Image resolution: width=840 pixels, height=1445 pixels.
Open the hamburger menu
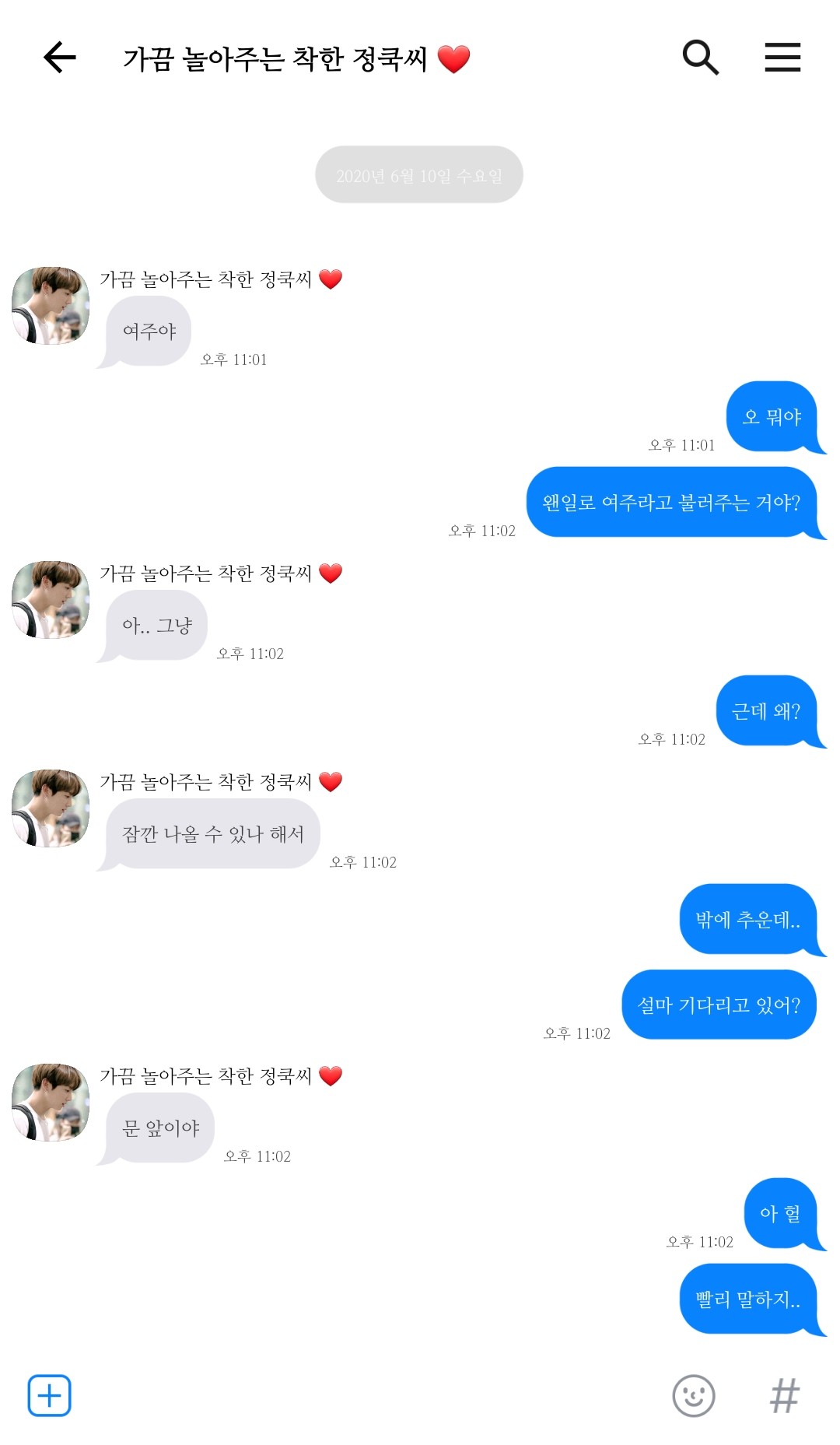[x=782, y=58]
